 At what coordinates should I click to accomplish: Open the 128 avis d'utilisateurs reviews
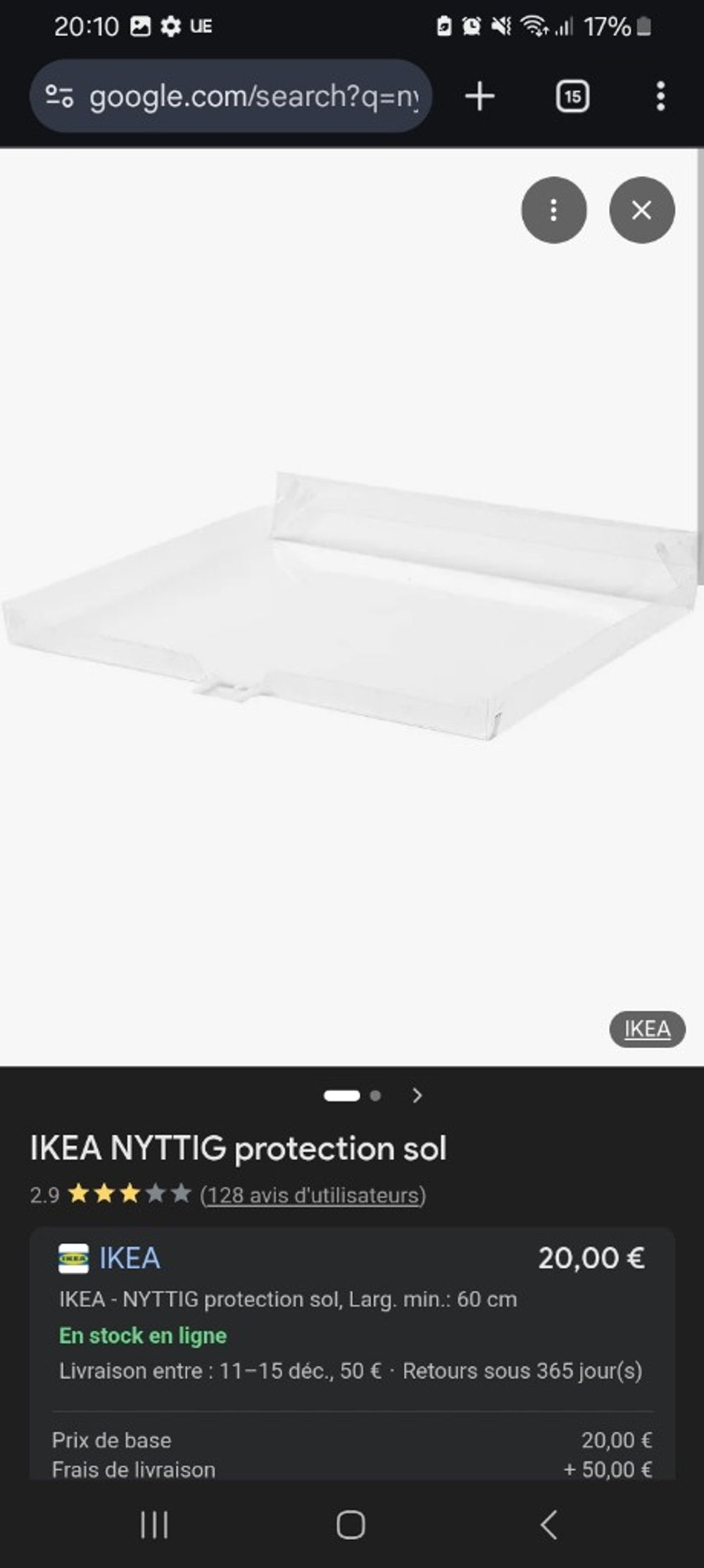pyautogui.click(x=313, y=1195)
